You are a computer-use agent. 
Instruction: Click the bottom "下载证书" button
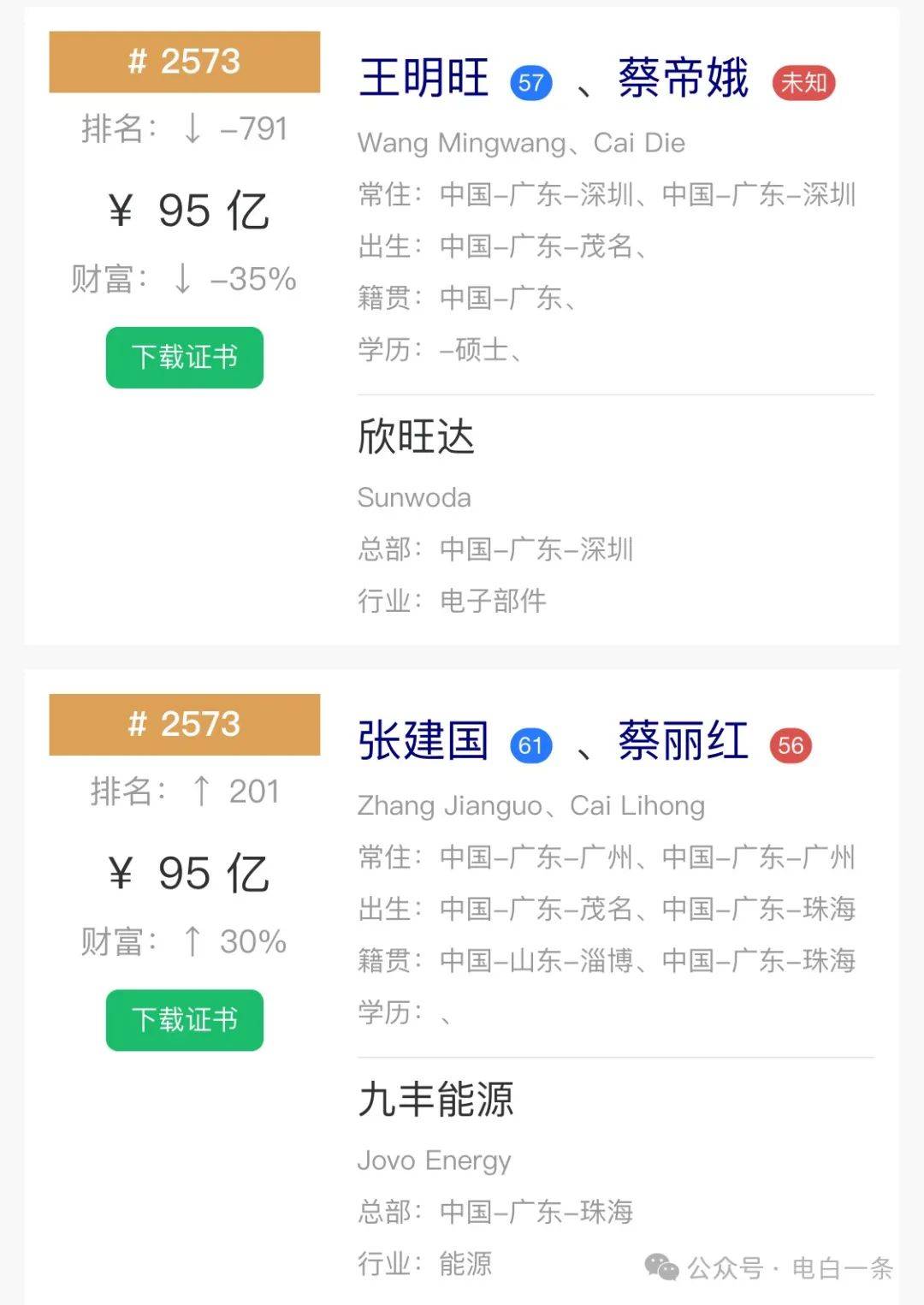[x=184, y=1020]
